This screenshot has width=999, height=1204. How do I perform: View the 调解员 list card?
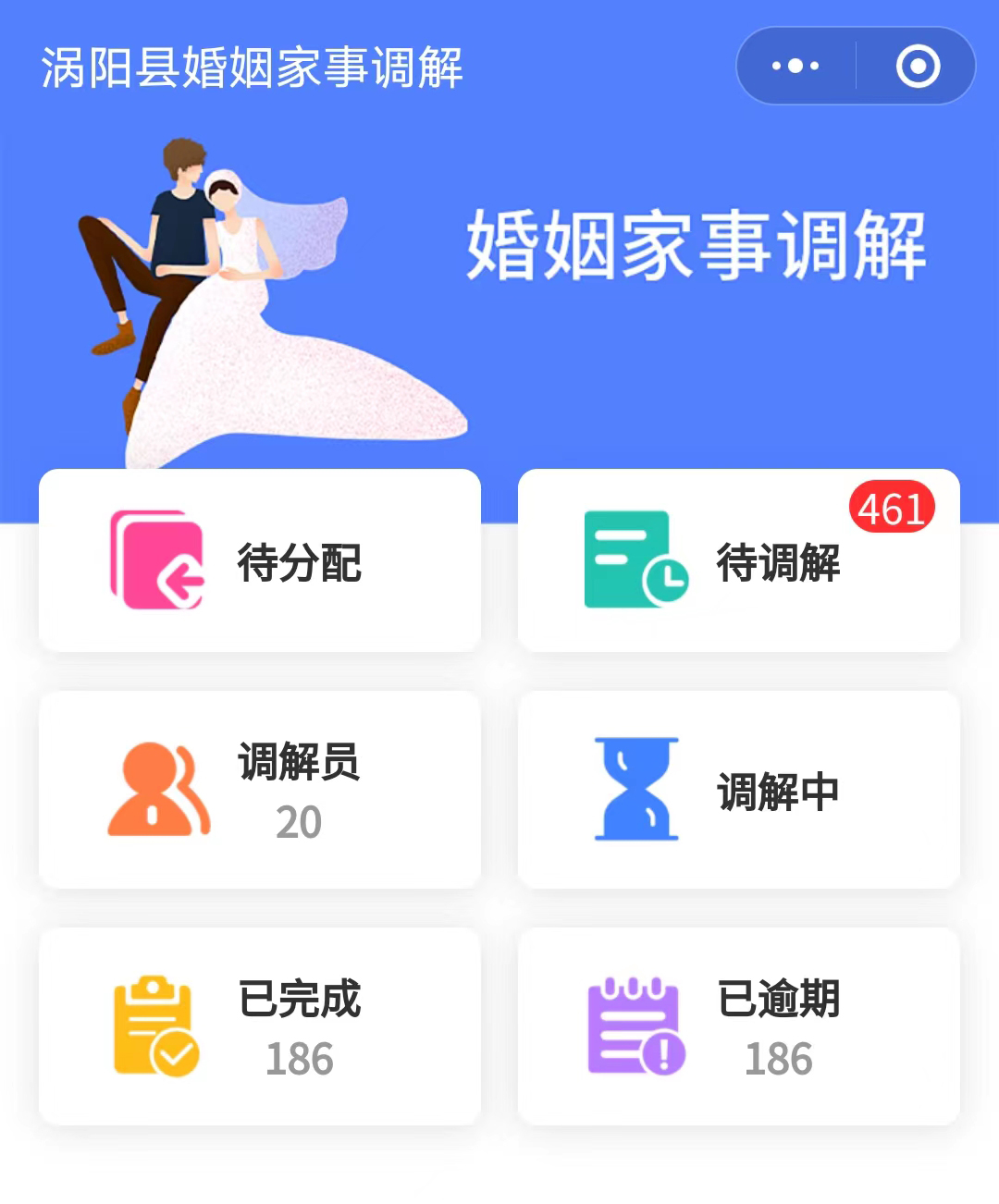tap(260, 790)
